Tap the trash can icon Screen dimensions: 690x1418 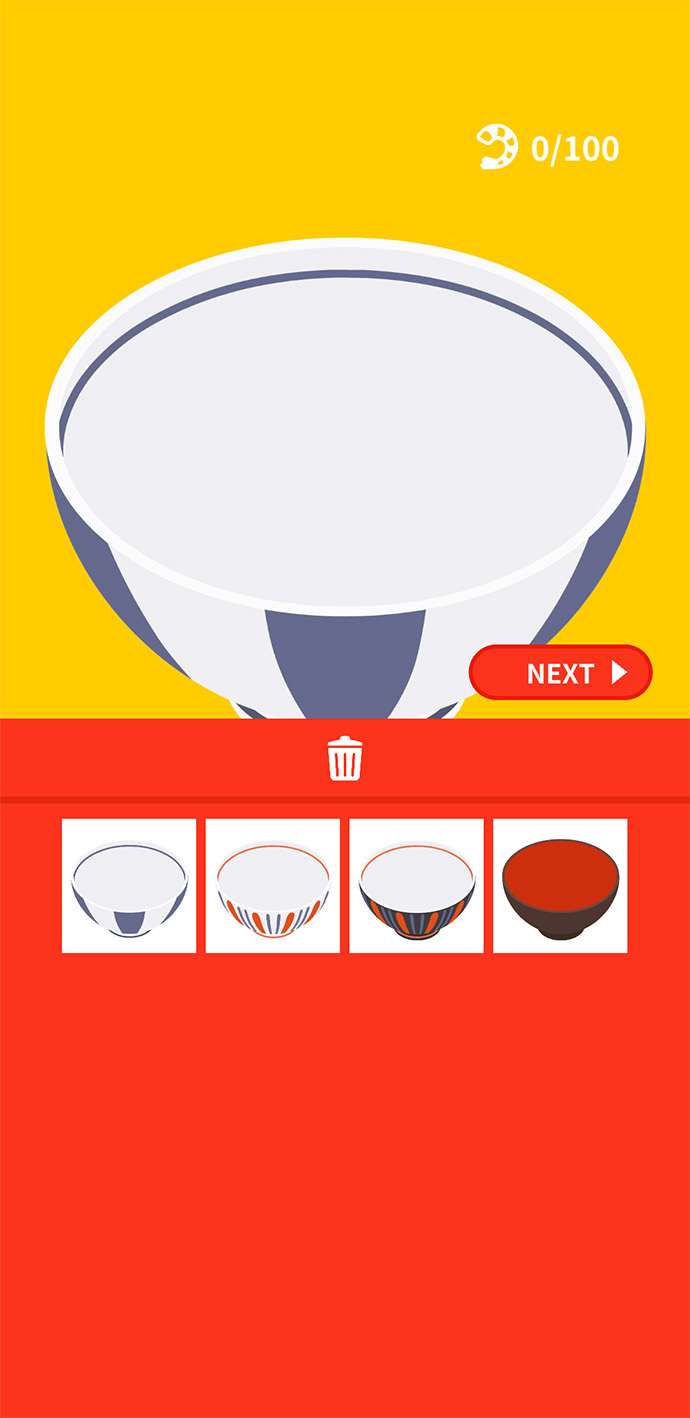click(345, 759)
